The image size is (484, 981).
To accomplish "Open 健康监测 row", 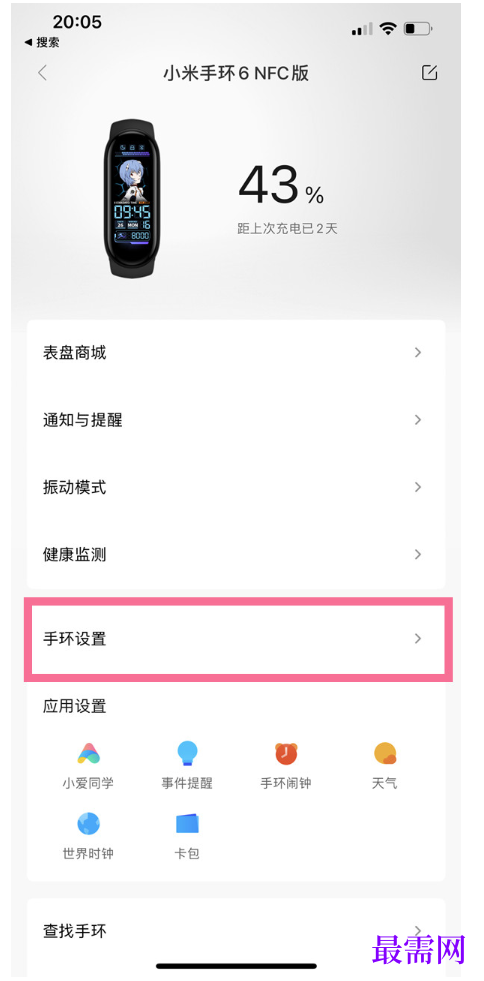I will pos(236,554).
